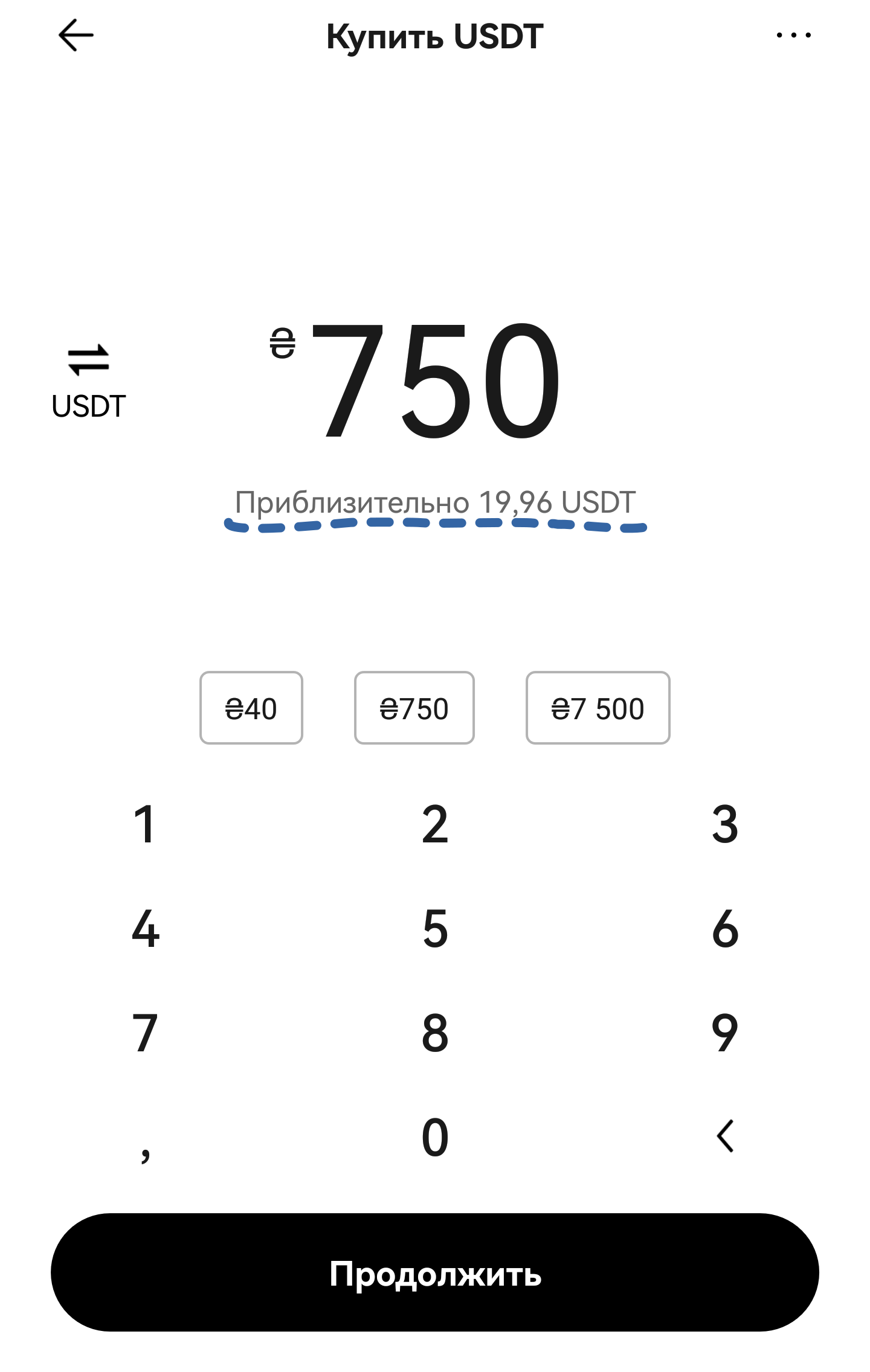Tap the keypad number 3

tap(725, 824)
